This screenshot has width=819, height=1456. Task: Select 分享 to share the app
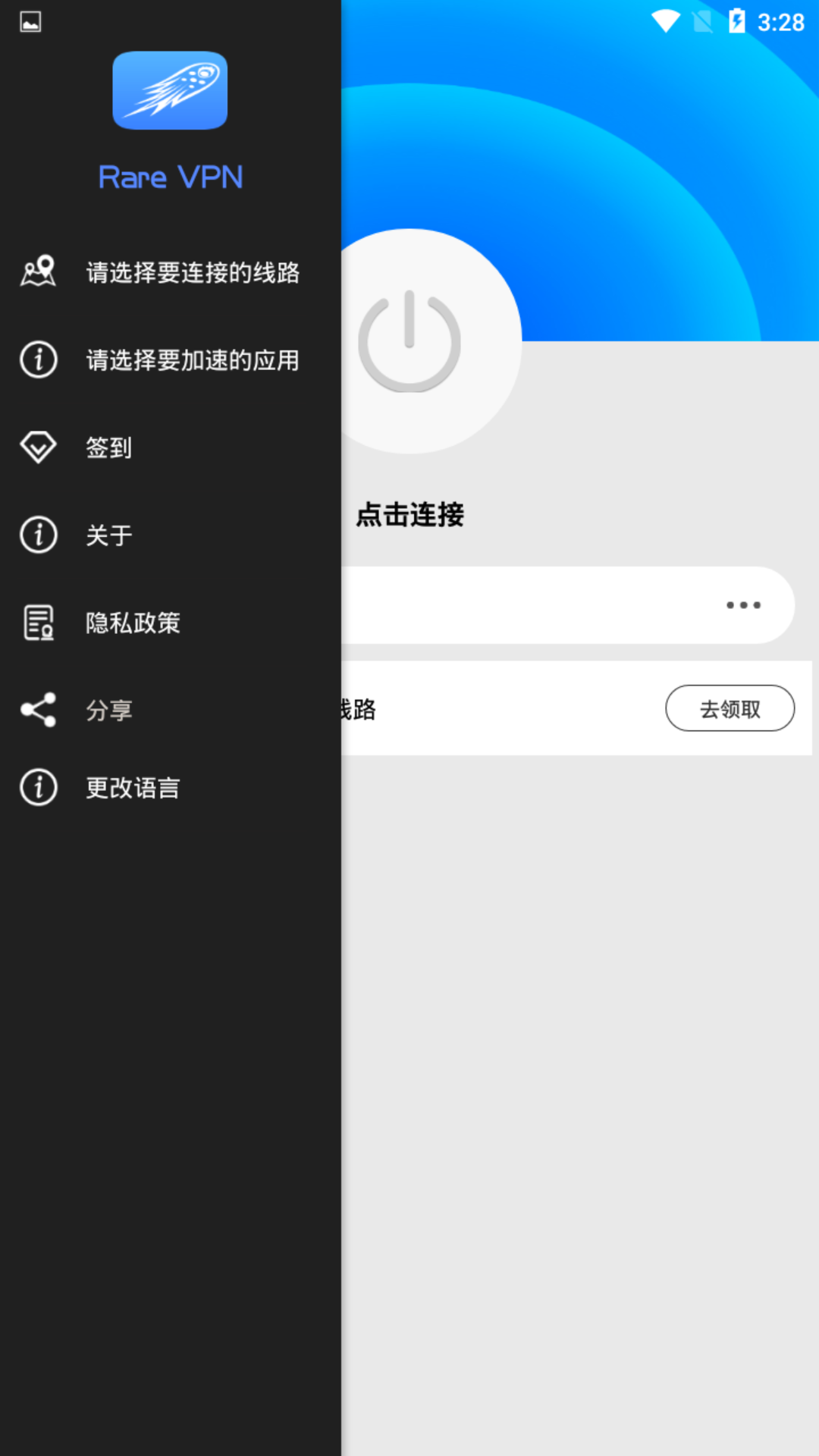click(109, 711)
